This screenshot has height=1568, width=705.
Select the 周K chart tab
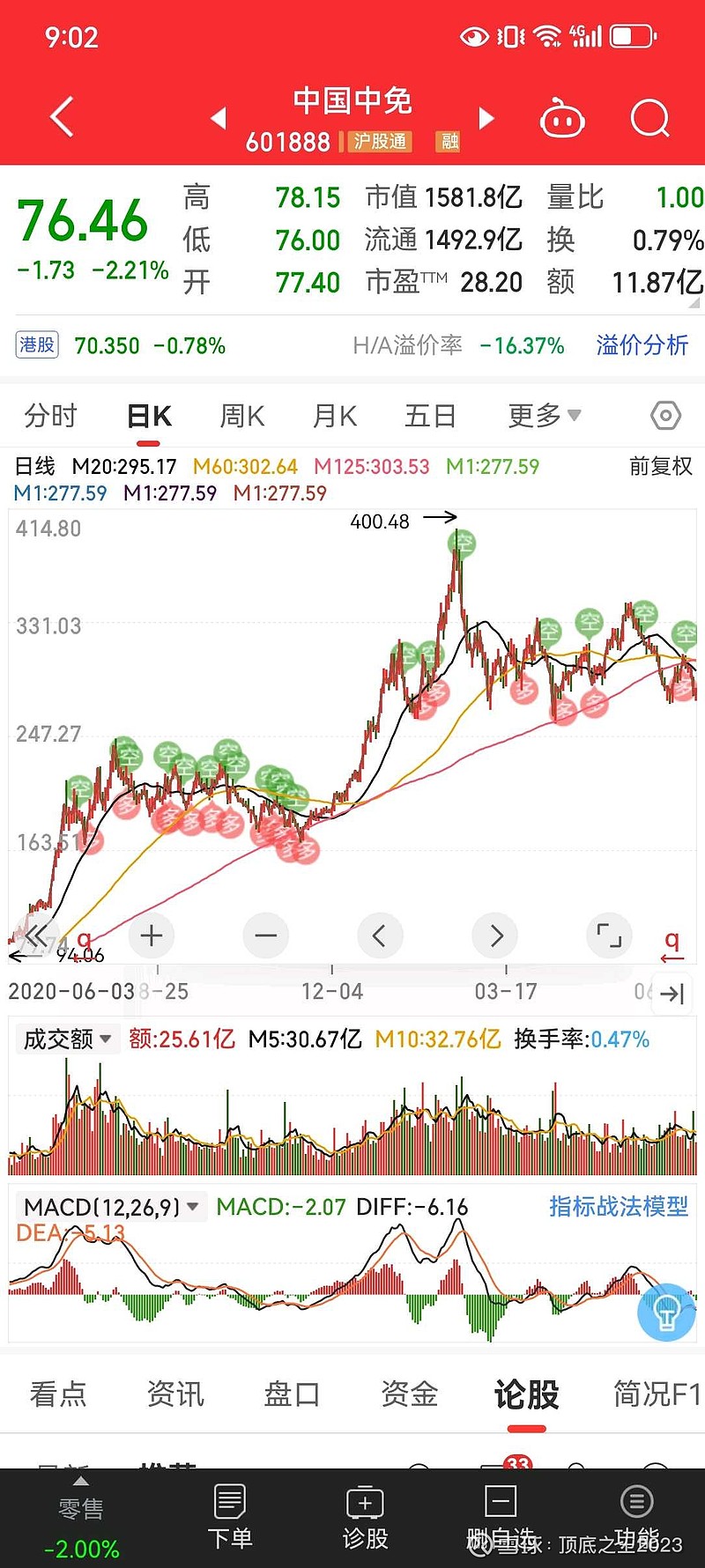241,416
